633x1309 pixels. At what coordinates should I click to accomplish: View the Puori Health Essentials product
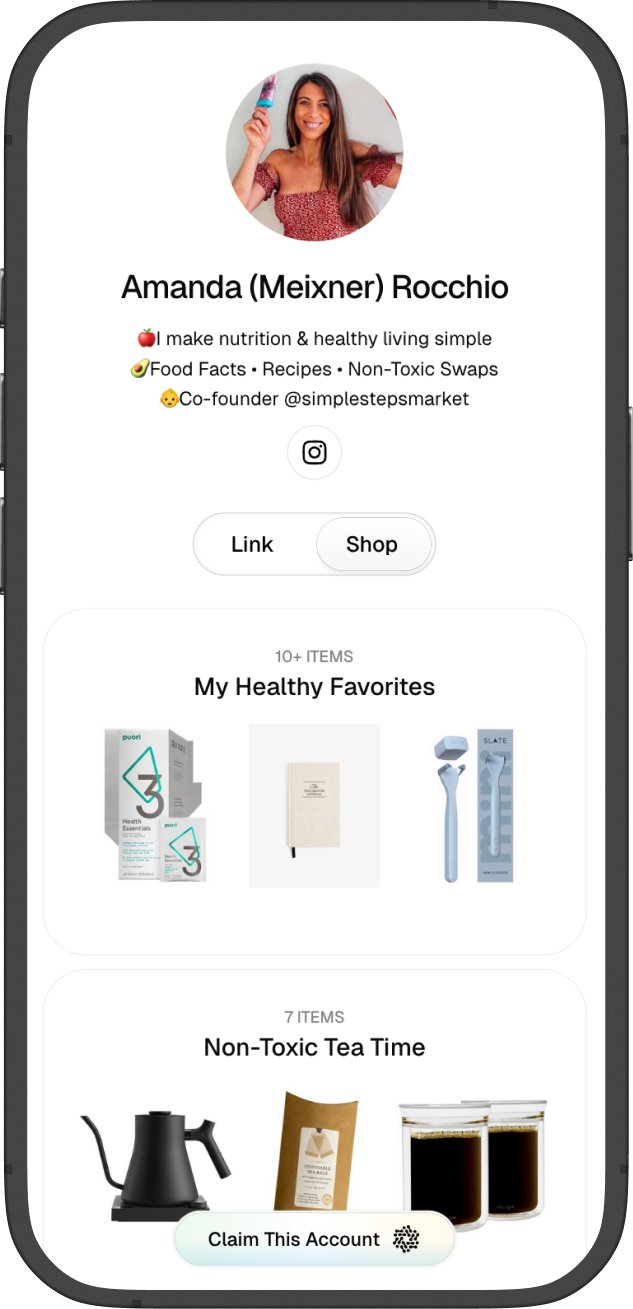click(x=155, y=805)
